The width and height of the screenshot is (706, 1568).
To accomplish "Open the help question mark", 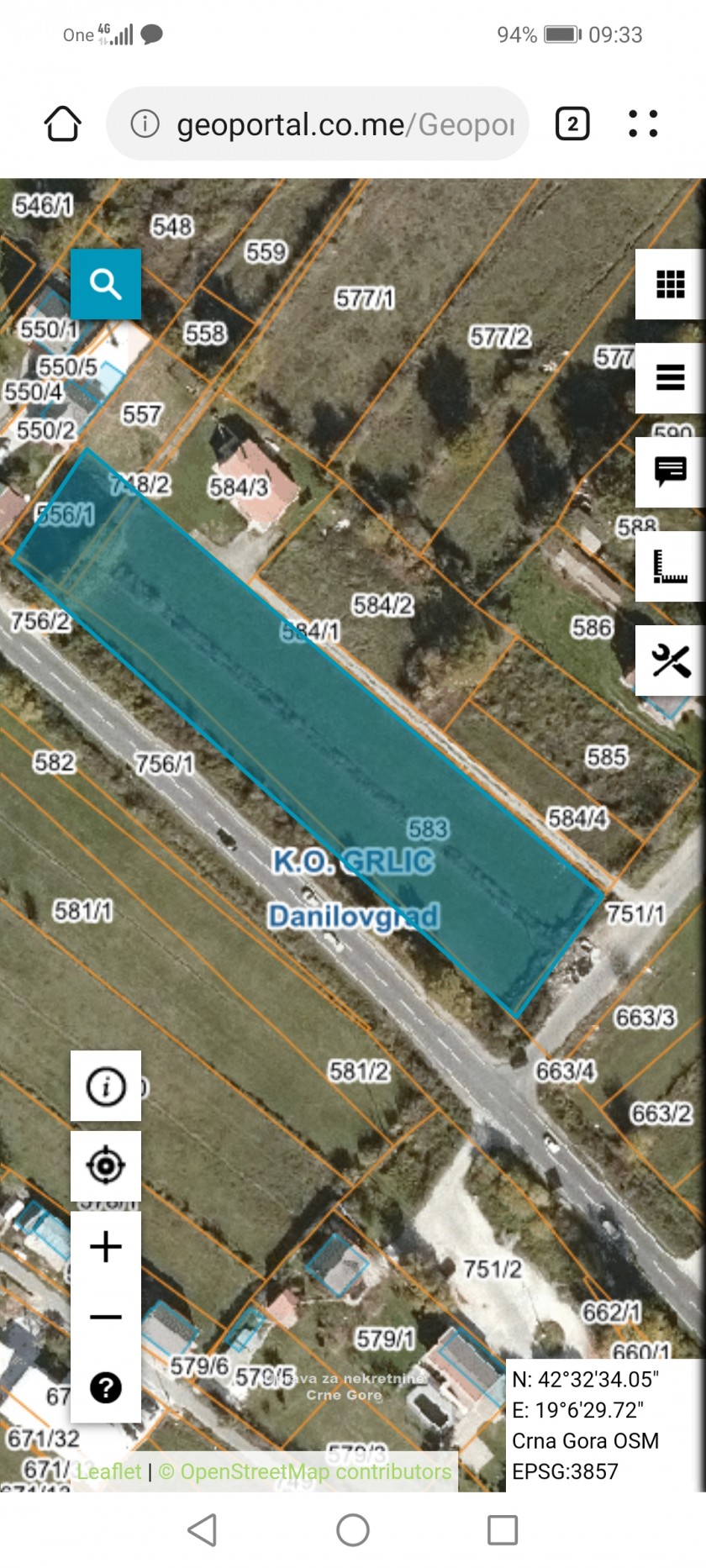I will (106, 1387).
